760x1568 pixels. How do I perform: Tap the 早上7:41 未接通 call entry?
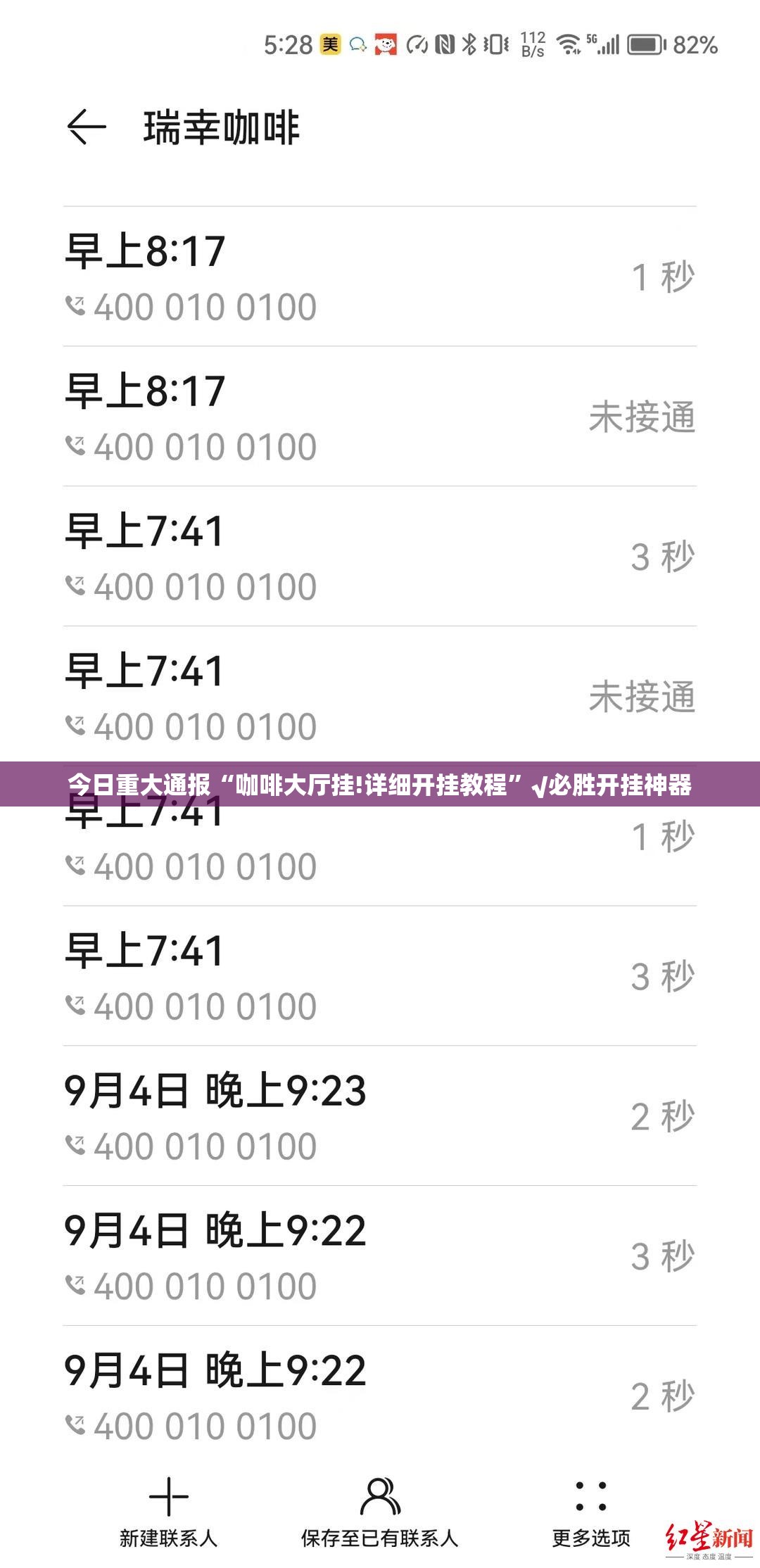[380, 697]
